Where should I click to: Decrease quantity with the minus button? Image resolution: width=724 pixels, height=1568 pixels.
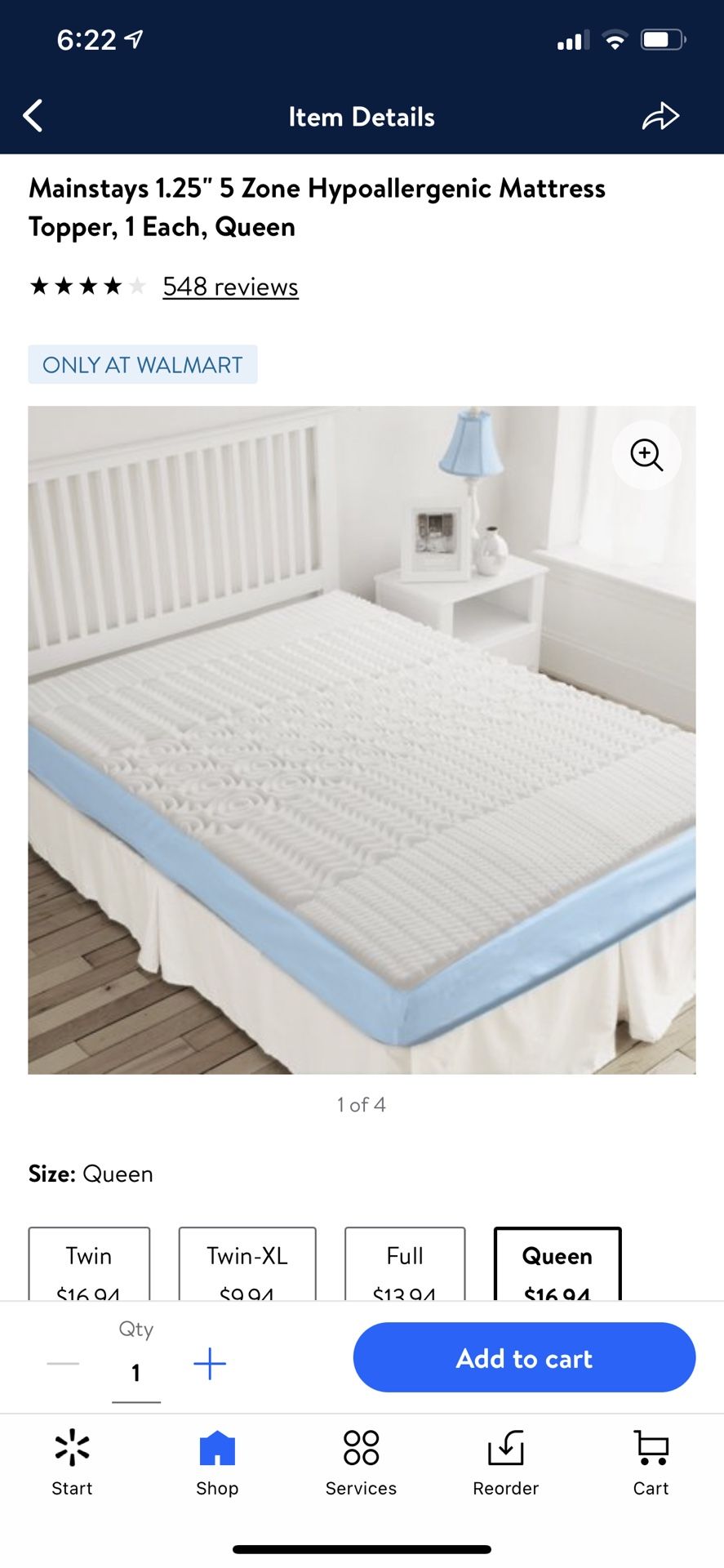click(63, 1364)
